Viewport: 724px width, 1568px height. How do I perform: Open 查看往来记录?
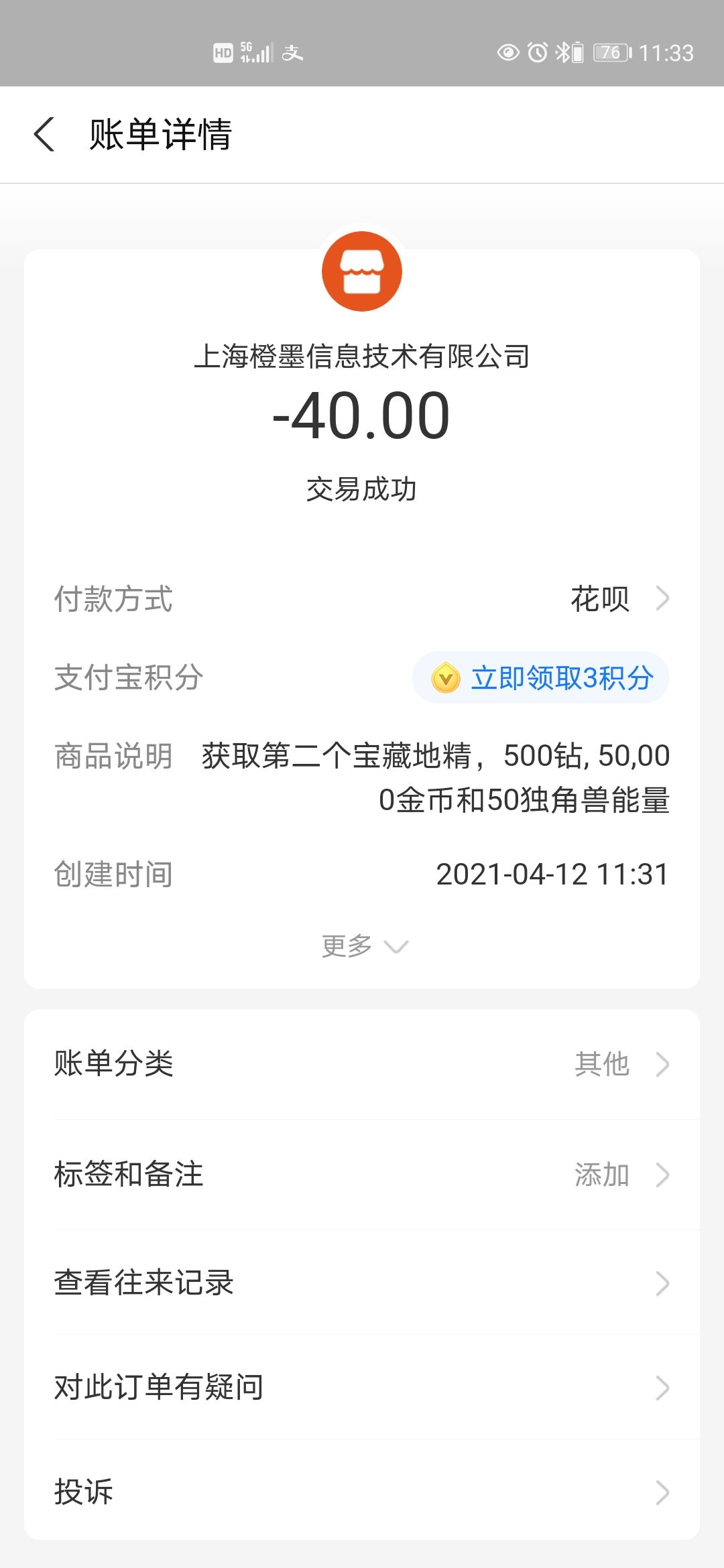[362, 1283]
